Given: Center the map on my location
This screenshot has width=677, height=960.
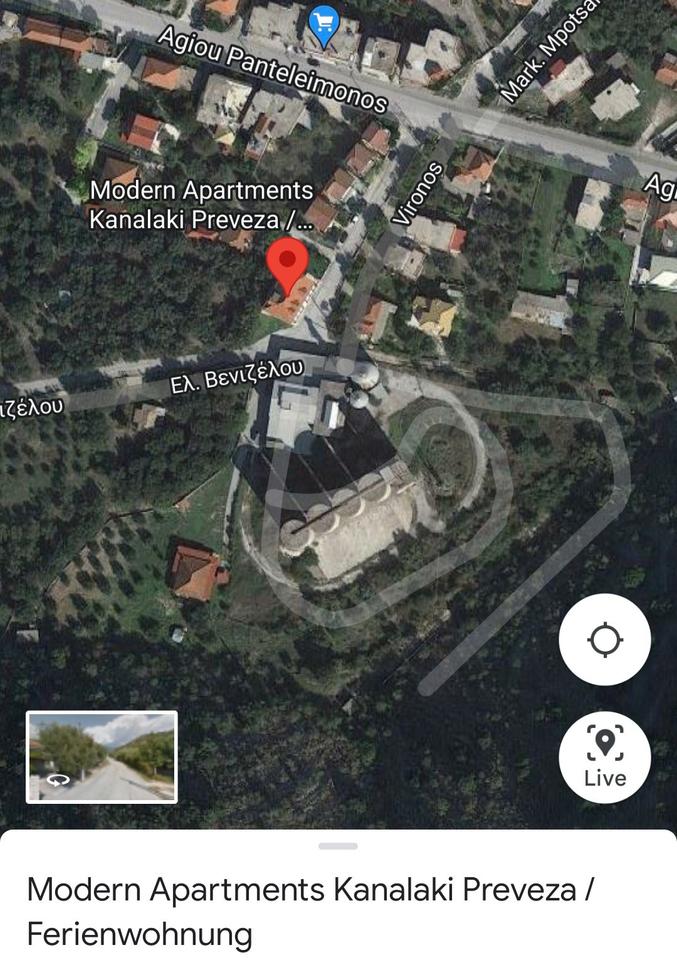Looking at the screenshot, I should (604, 640).
